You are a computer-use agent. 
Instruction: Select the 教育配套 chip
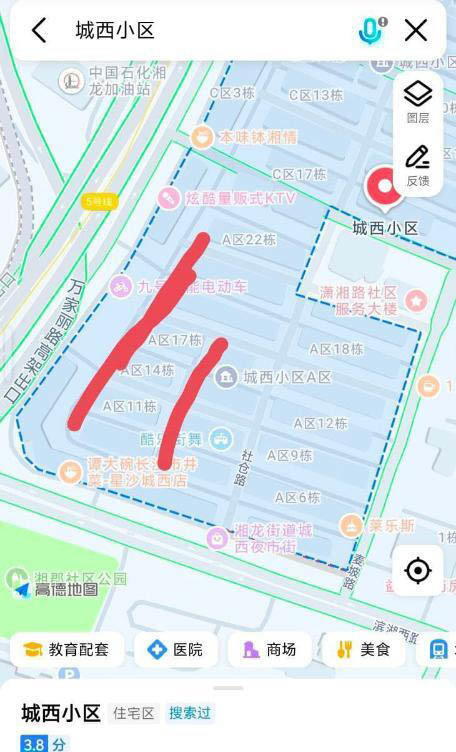(x=67, y=650)
